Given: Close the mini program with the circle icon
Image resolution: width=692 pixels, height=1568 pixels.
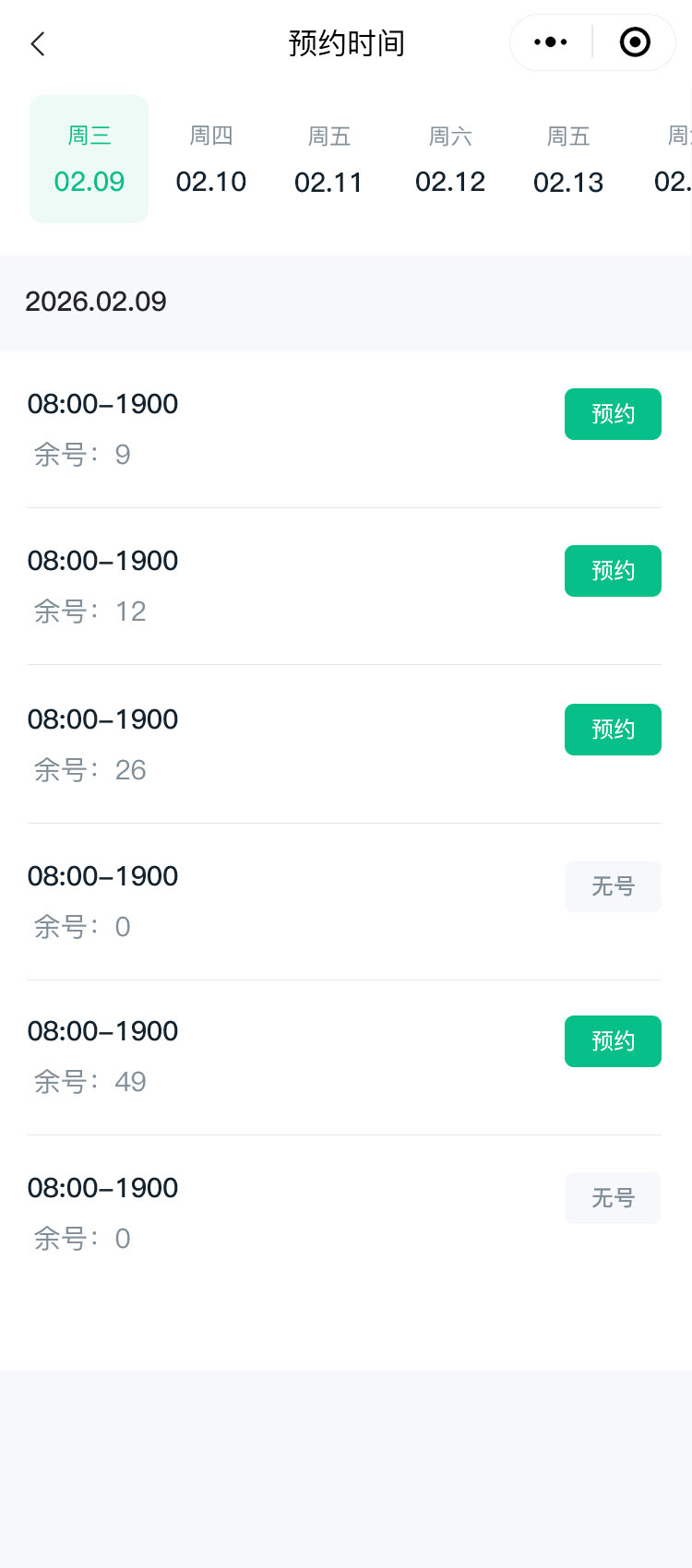Looking at the screenshot, I should [x=635, y=42].
